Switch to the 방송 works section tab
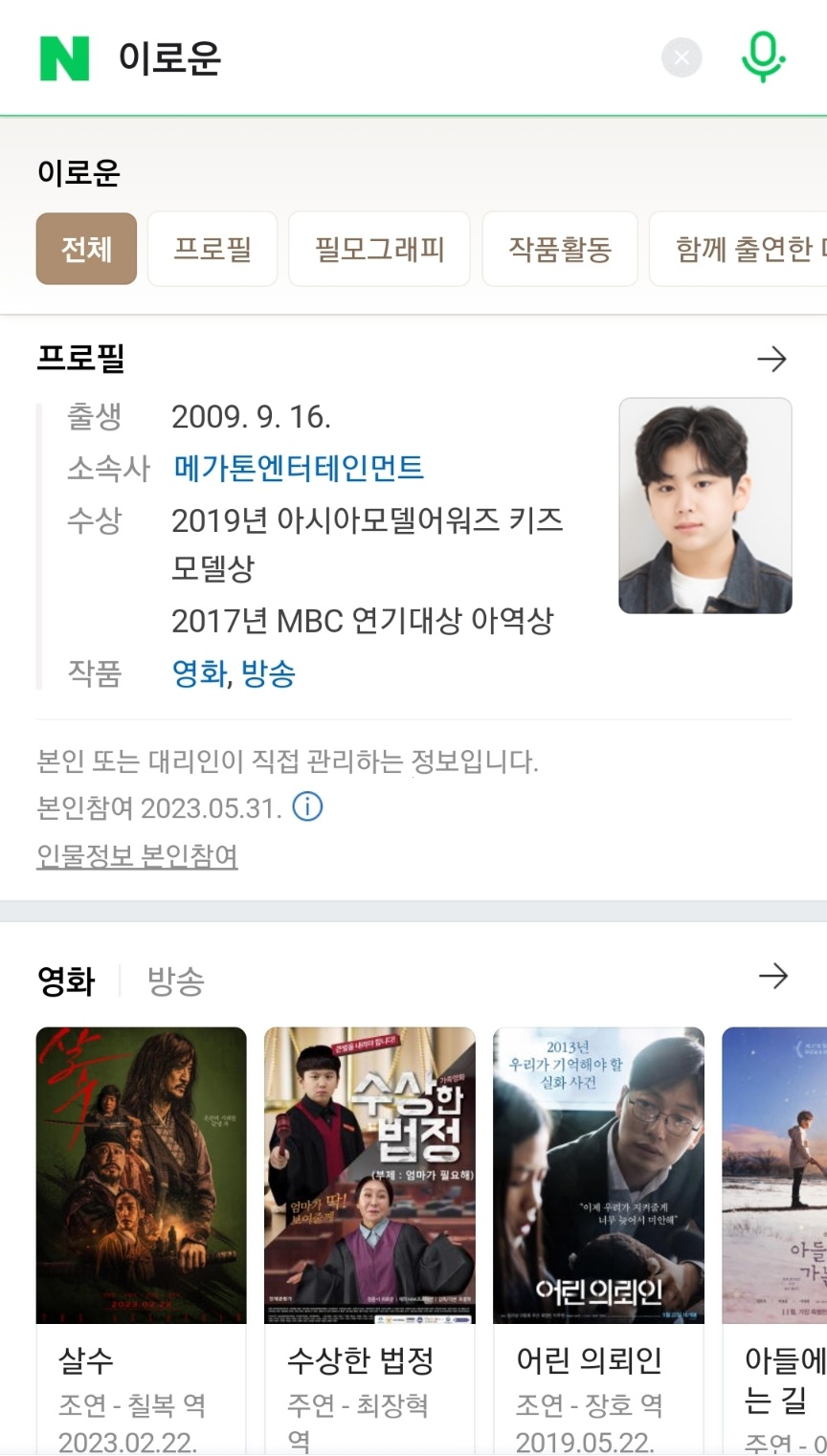Viewport: 827px width, 1456px height. 176,981
